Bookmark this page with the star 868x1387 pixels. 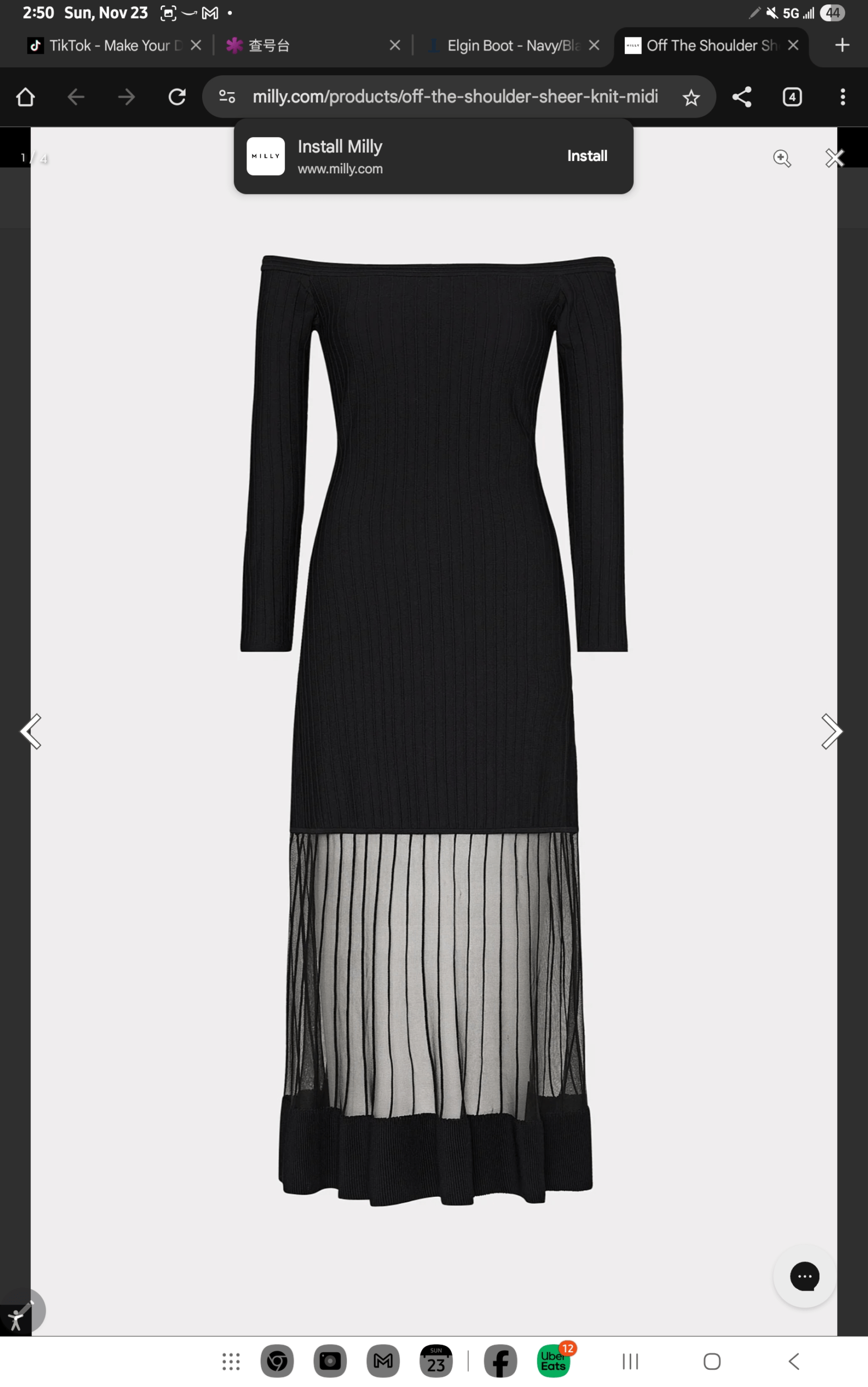pos(691,98)
